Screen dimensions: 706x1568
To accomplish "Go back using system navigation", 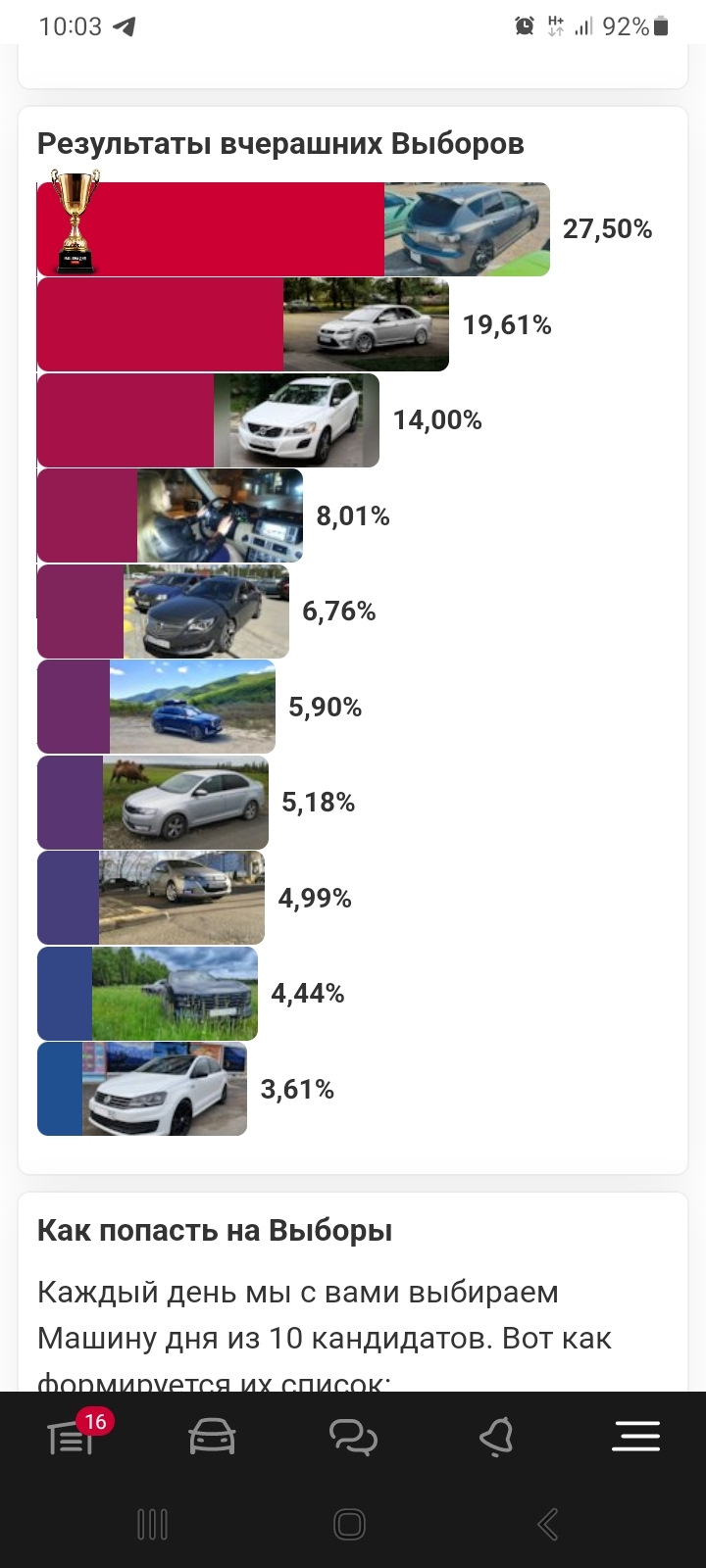I will [x=548, y=1524].
